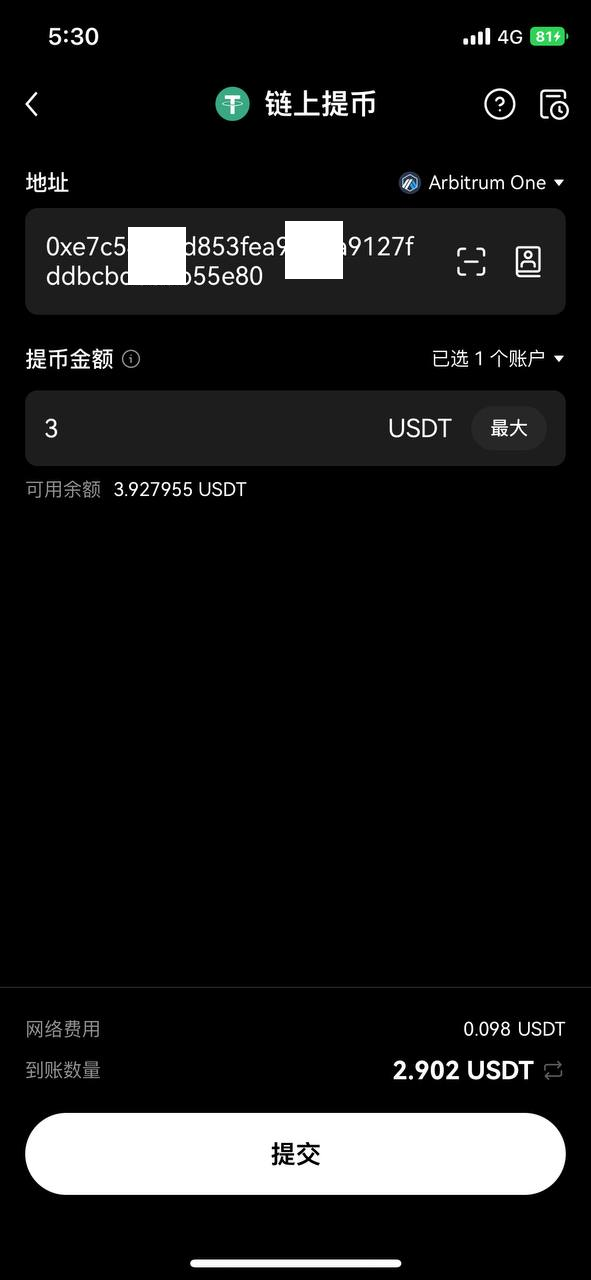Screen dimensions: 591x1280
Task: Expand the 已选 1 个账户 selector
Action: pos(498,359)
